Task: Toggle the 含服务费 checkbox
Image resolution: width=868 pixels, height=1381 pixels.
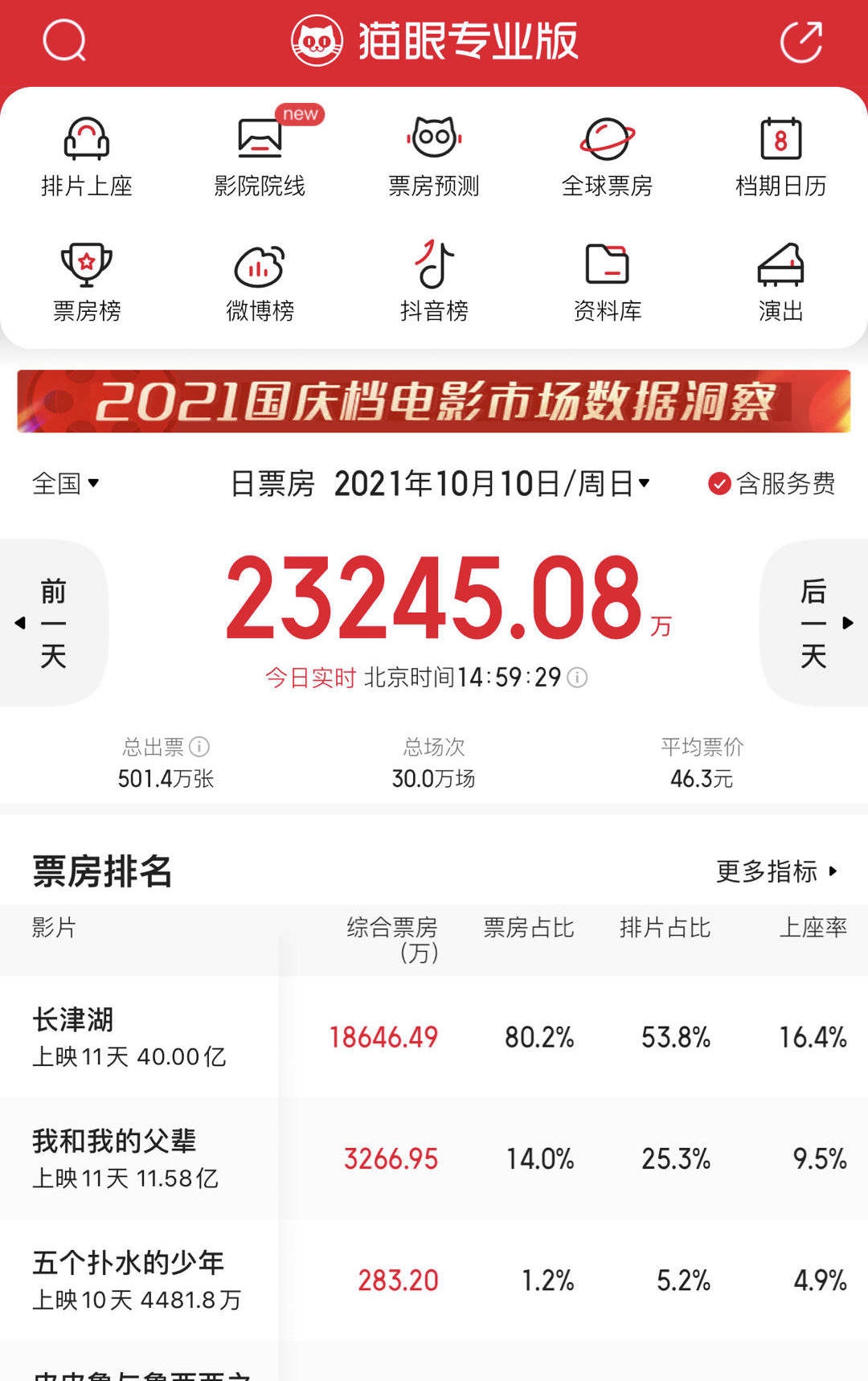Action: pos(719,484)
